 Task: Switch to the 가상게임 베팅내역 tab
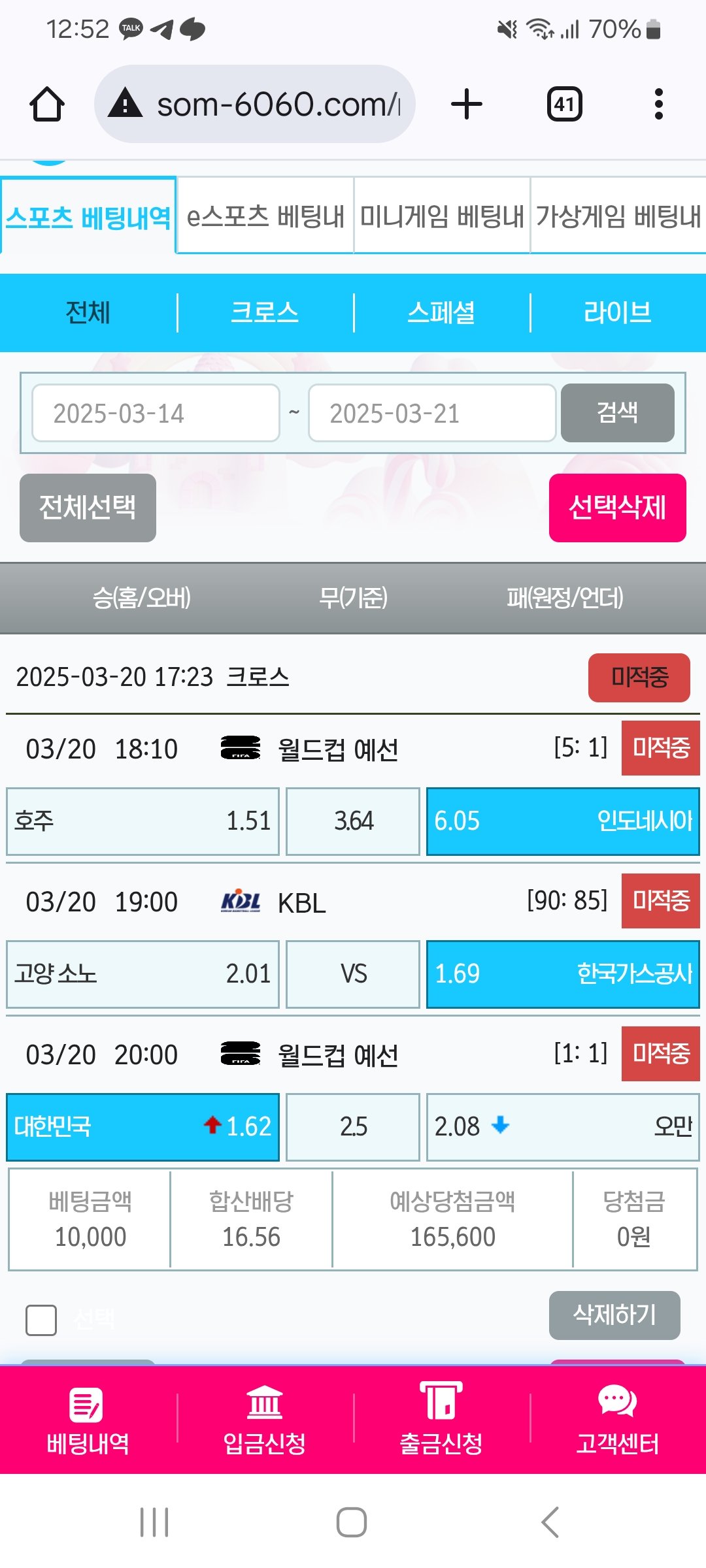click(618, 216)
